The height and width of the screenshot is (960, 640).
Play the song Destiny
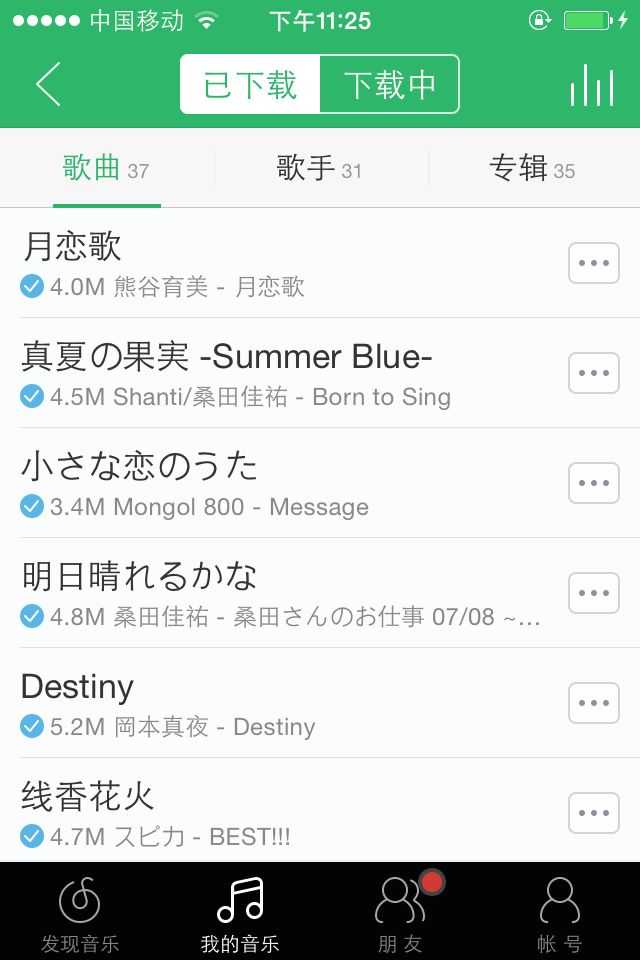[x=280, y=703]
